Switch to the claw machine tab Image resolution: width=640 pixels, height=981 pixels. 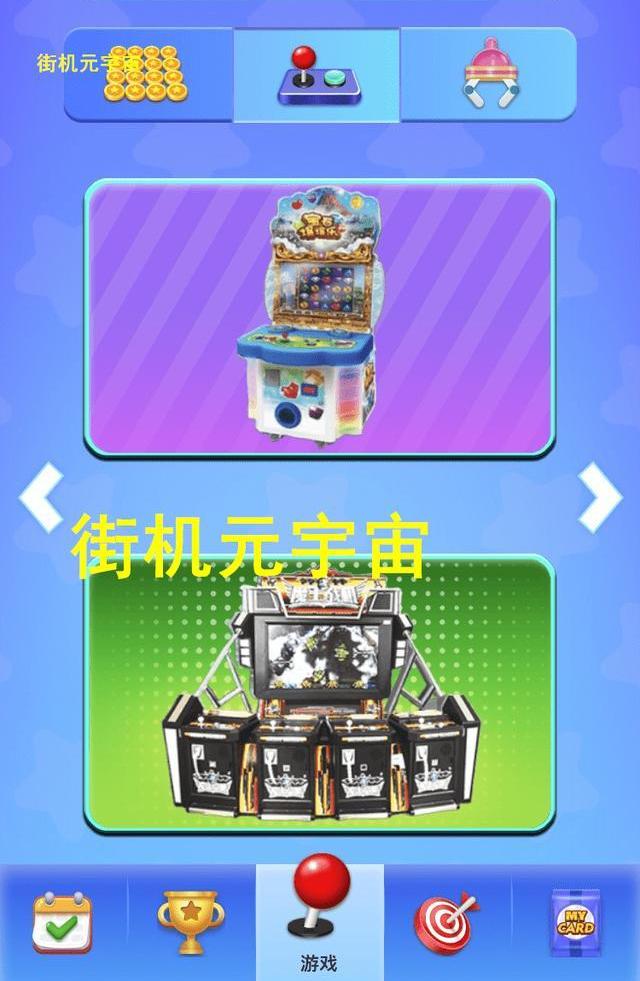[489, 75]
